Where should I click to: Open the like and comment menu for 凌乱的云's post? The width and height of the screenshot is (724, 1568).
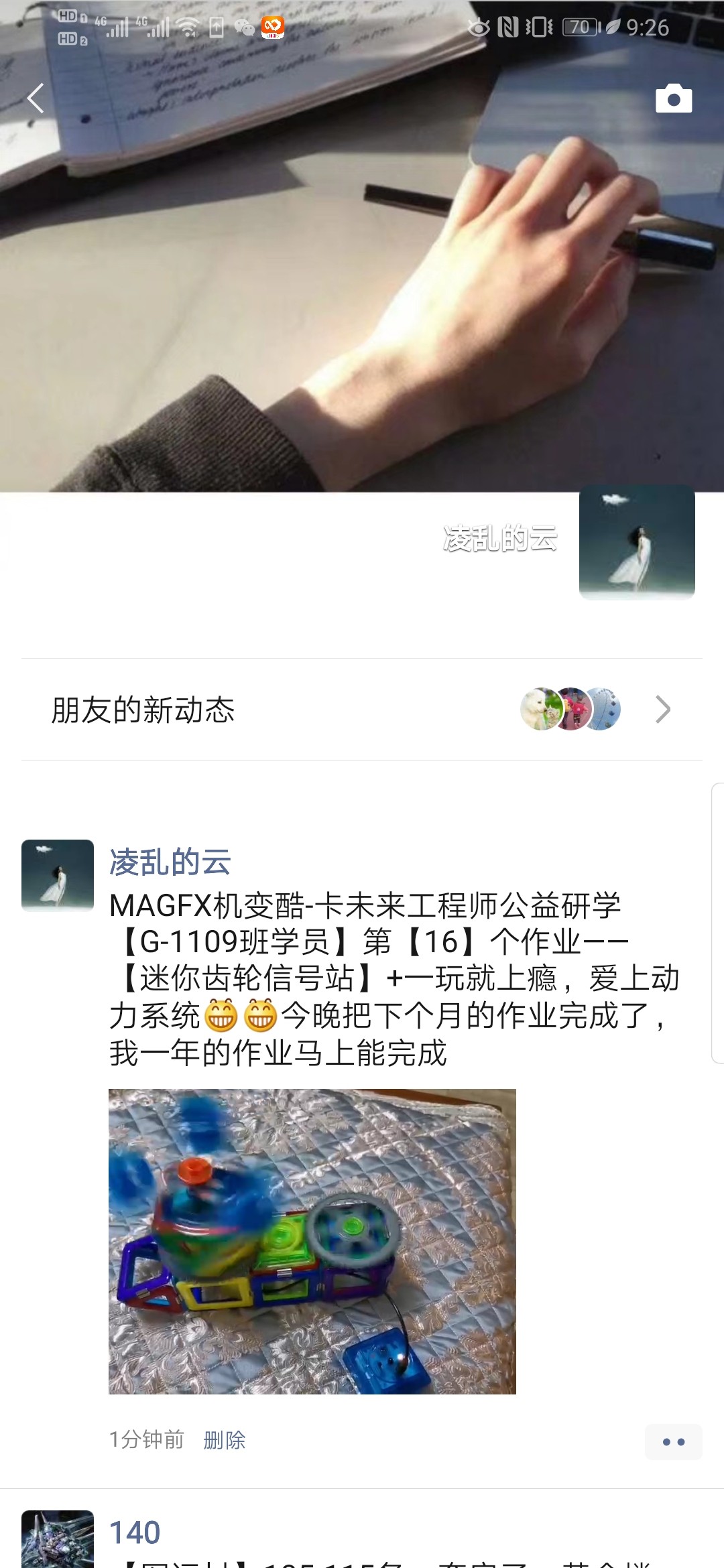pos(673,1441)
